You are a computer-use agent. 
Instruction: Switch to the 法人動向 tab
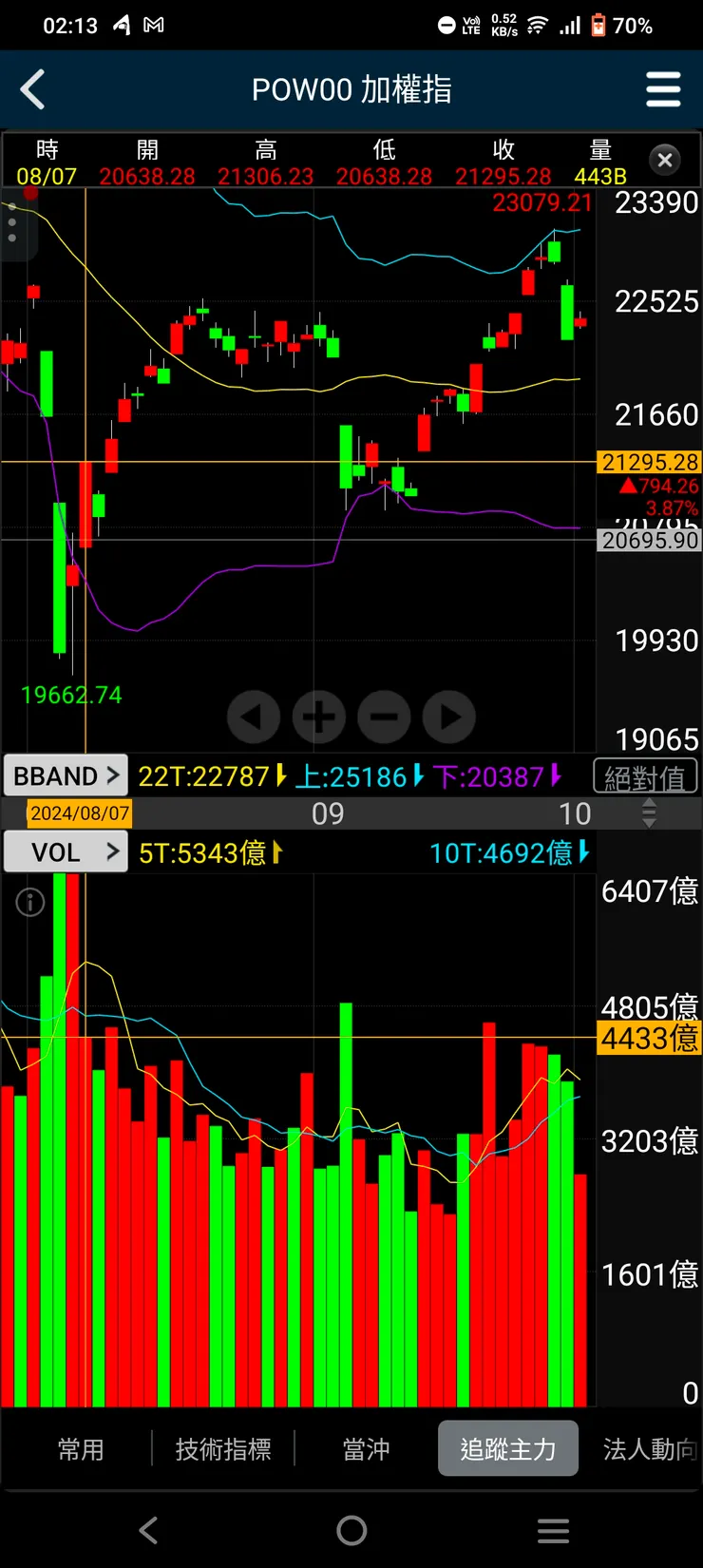[x=650, y=1449]
